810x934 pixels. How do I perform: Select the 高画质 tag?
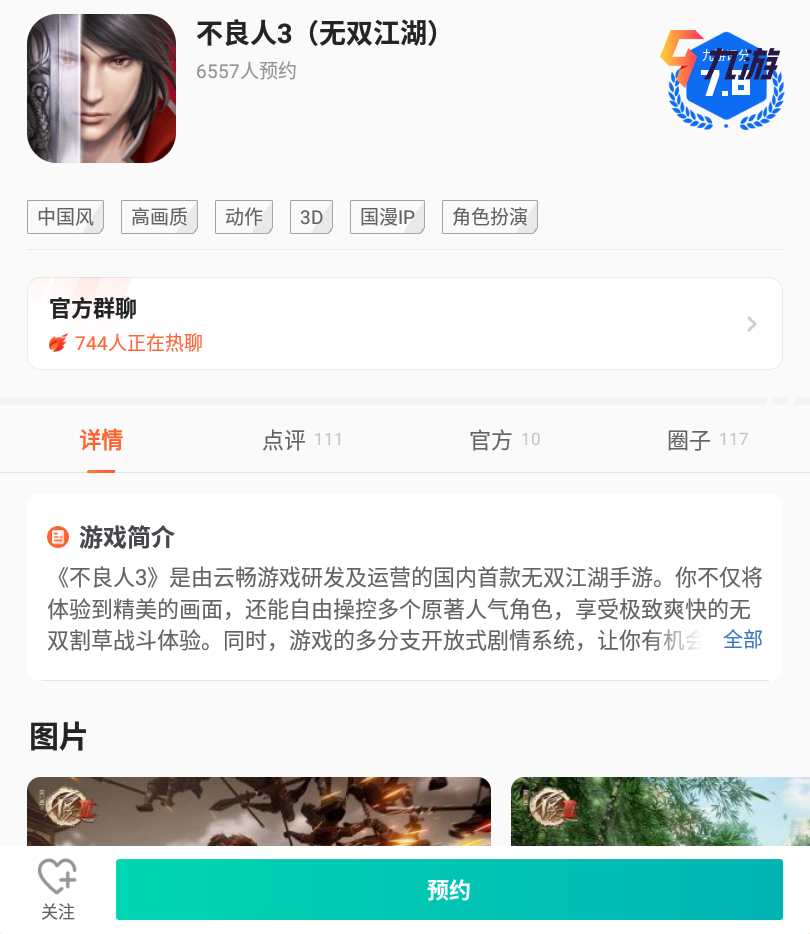pyautogui.click(x=159, y=217)
